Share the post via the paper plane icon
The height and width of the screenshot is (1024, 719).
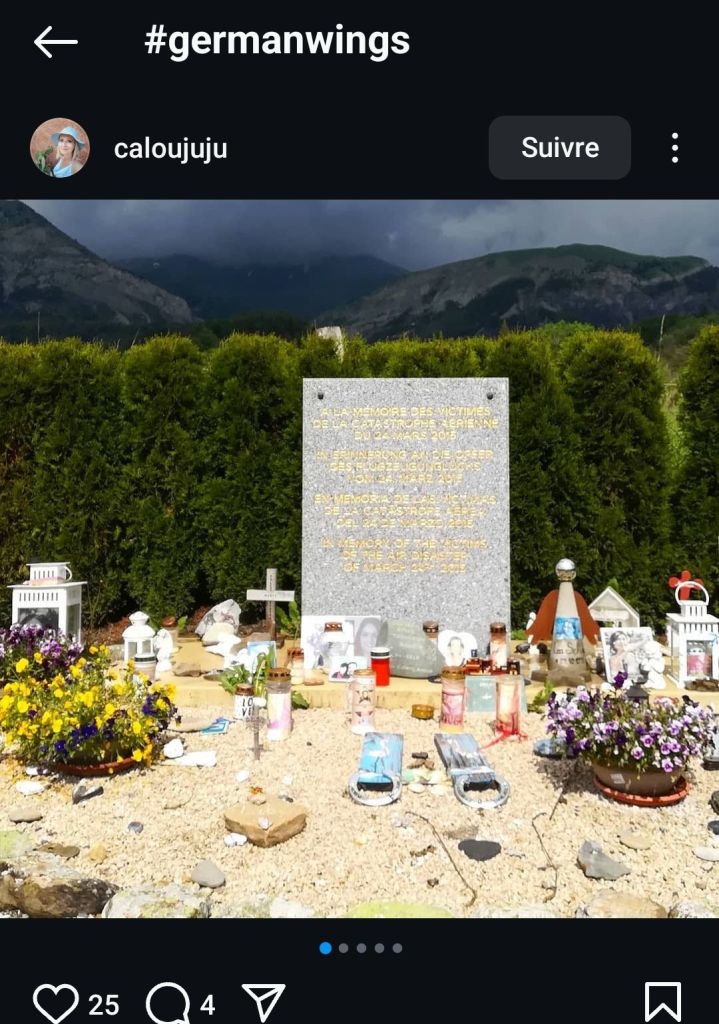pyautogui.click(x=264, y=1002)
